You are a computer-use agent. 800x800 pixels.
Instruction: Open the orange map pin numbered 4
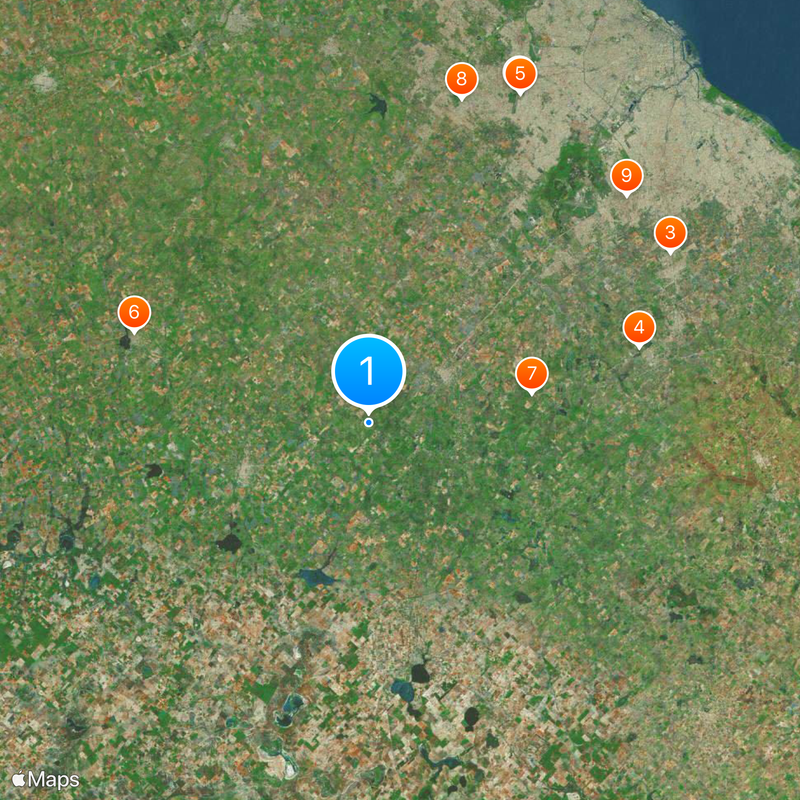tap(639, 327)
